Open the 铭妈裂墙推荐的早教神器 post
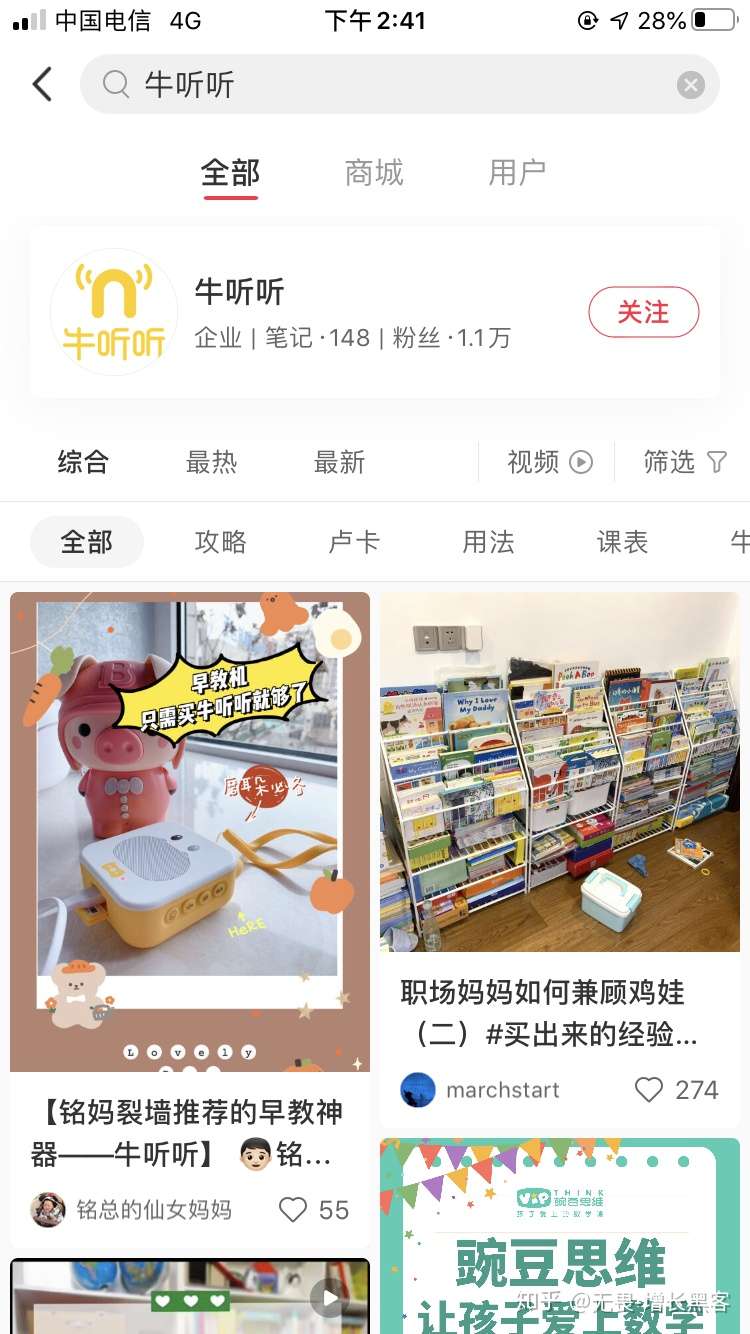The height and width of the screenshot is (1334, 750). (190, 830)
